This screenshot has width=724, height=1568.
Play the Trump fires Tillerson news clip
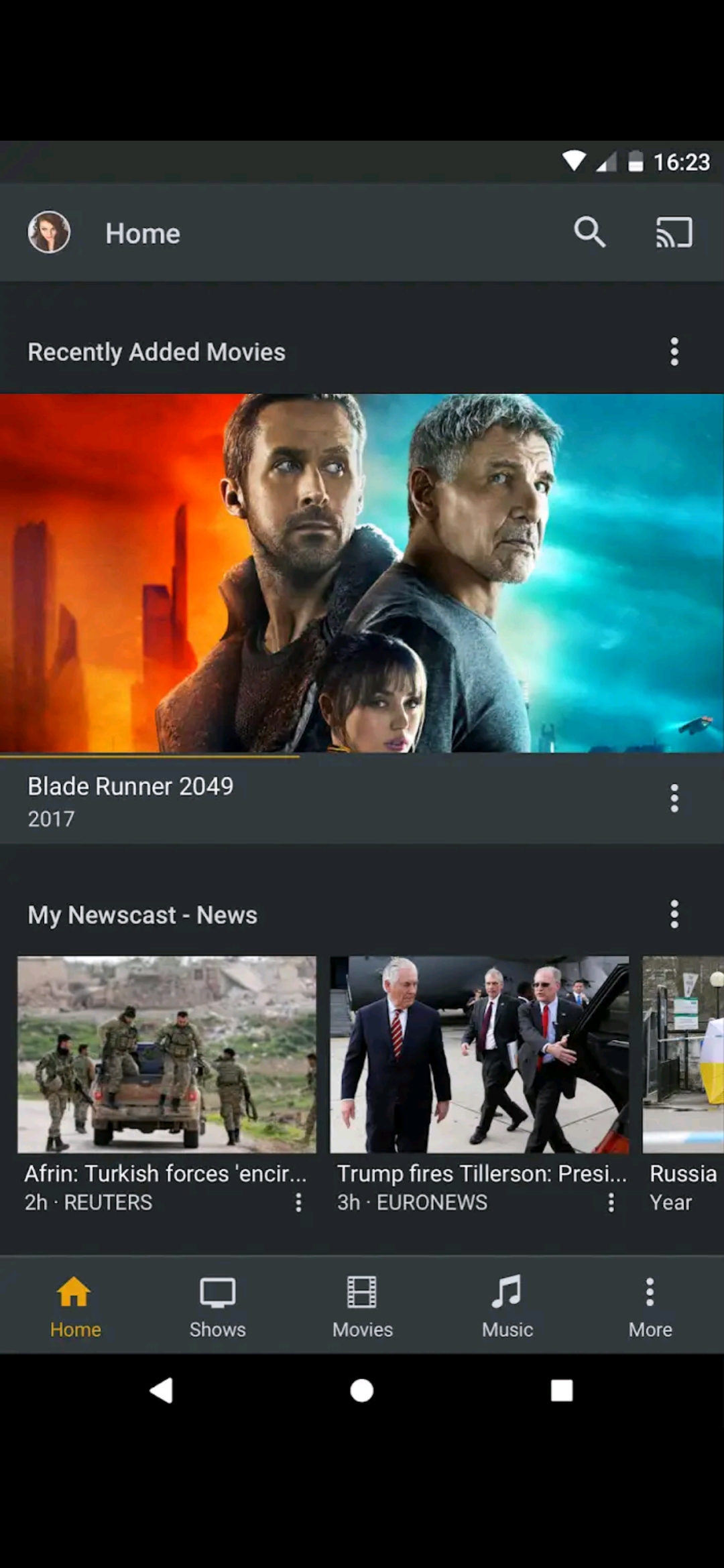479,1055
